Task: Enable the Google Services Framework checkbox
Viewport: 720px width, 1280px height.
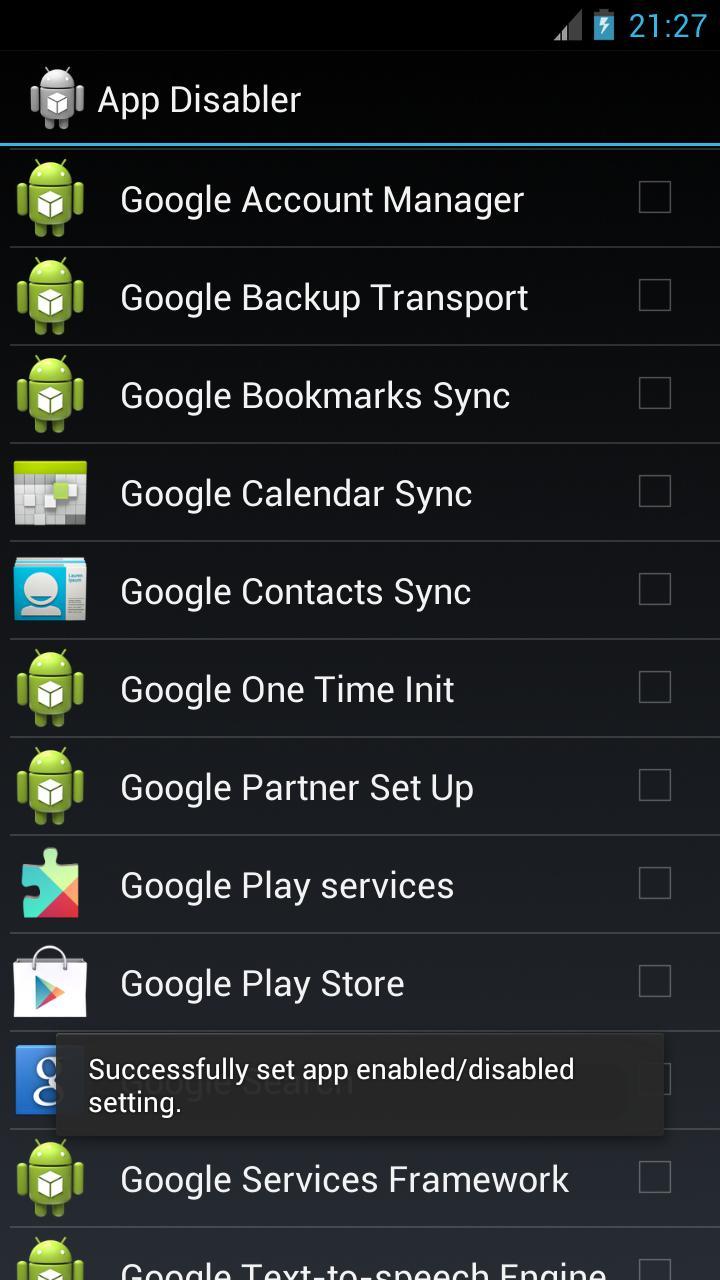Action: (x=653, y=1178)
